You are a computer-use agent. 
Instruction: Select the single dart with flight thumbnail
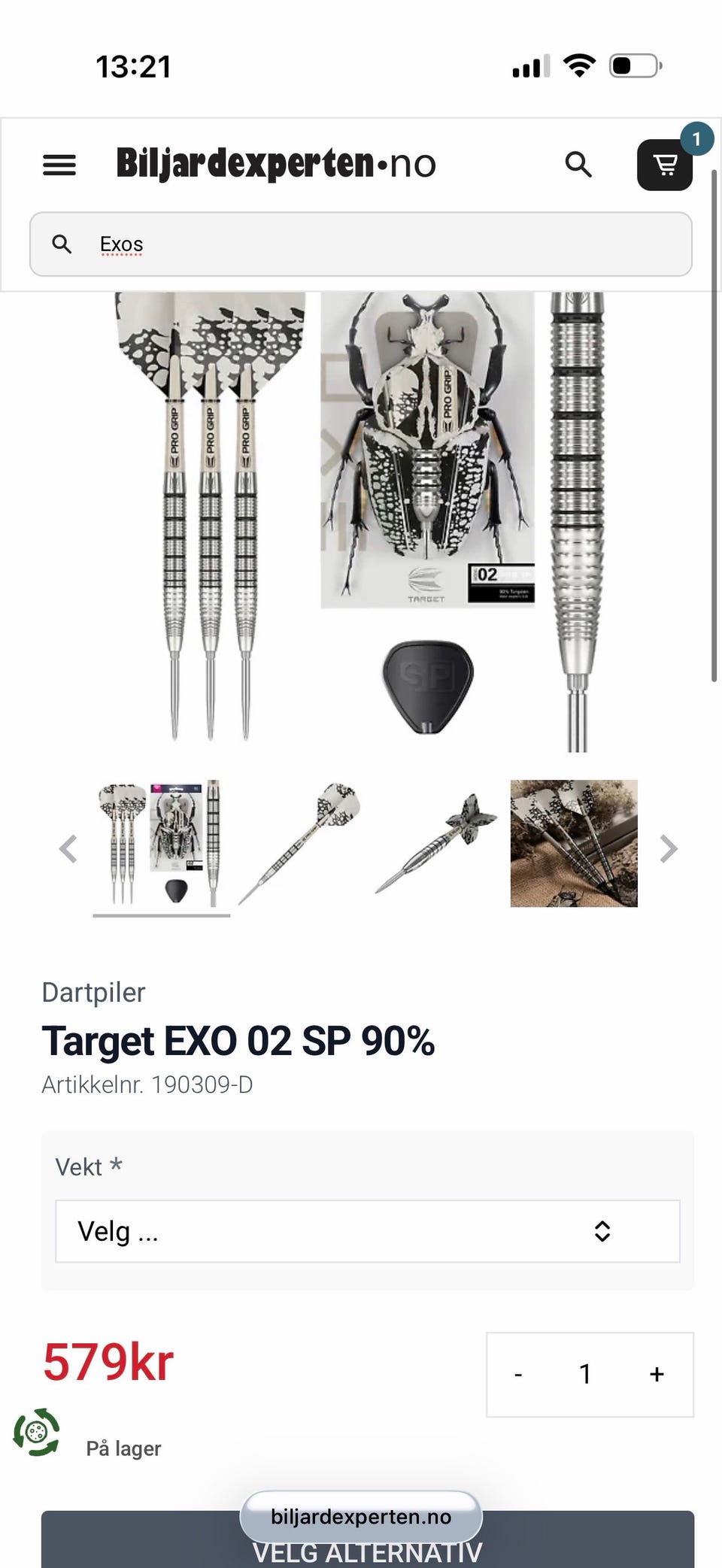299,844
